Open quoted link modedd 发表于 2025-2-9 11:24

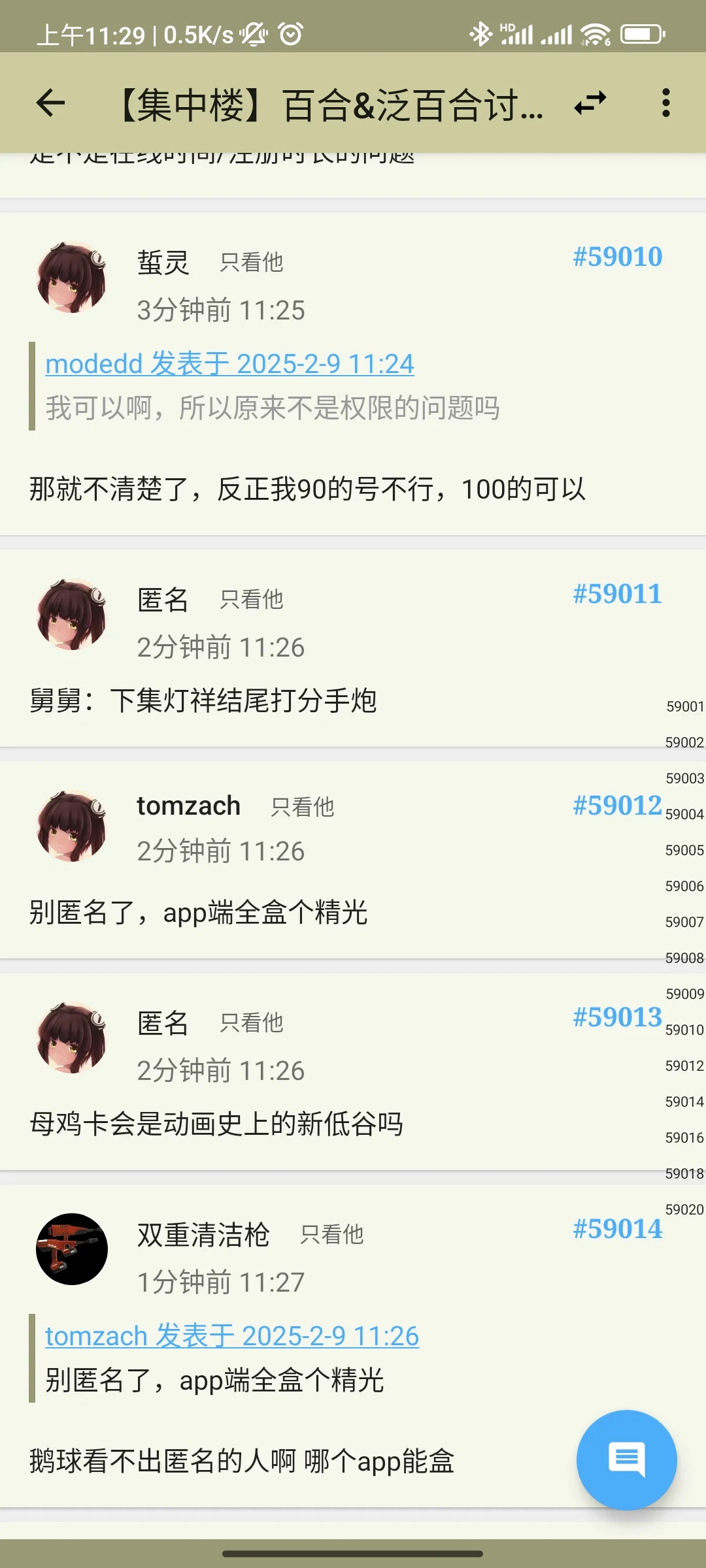click(x=229, y=364)
